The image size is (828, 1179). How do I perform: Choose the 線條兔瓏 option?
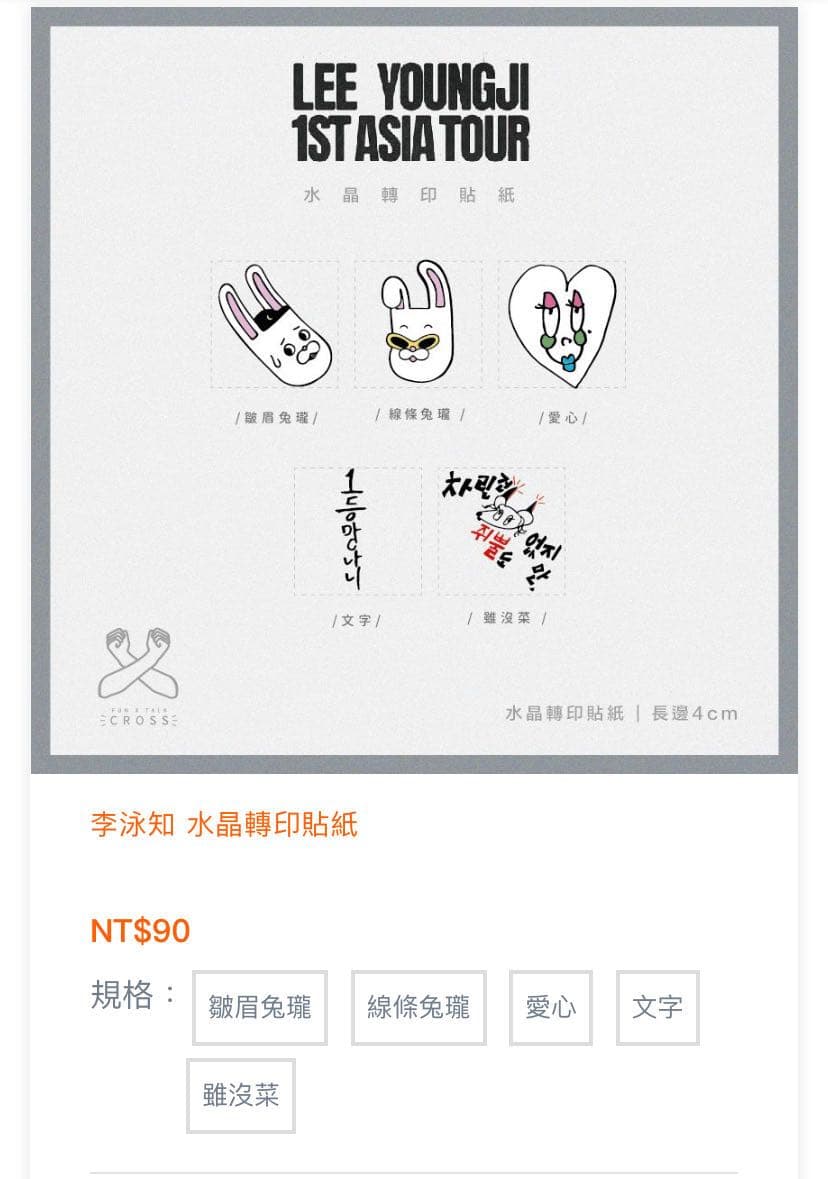click(418, 1007)
